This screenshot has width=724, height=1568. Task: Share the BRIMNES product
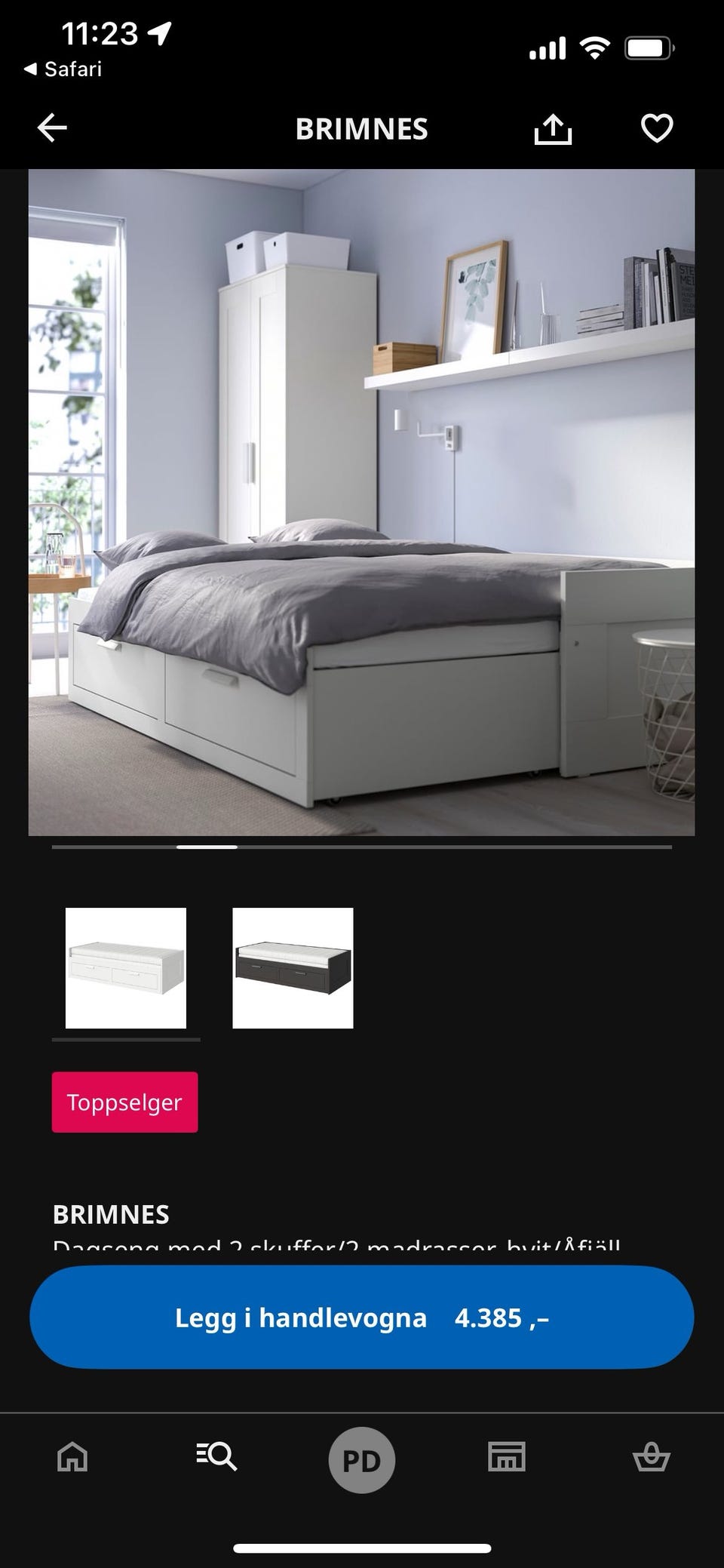coord(553,128)
